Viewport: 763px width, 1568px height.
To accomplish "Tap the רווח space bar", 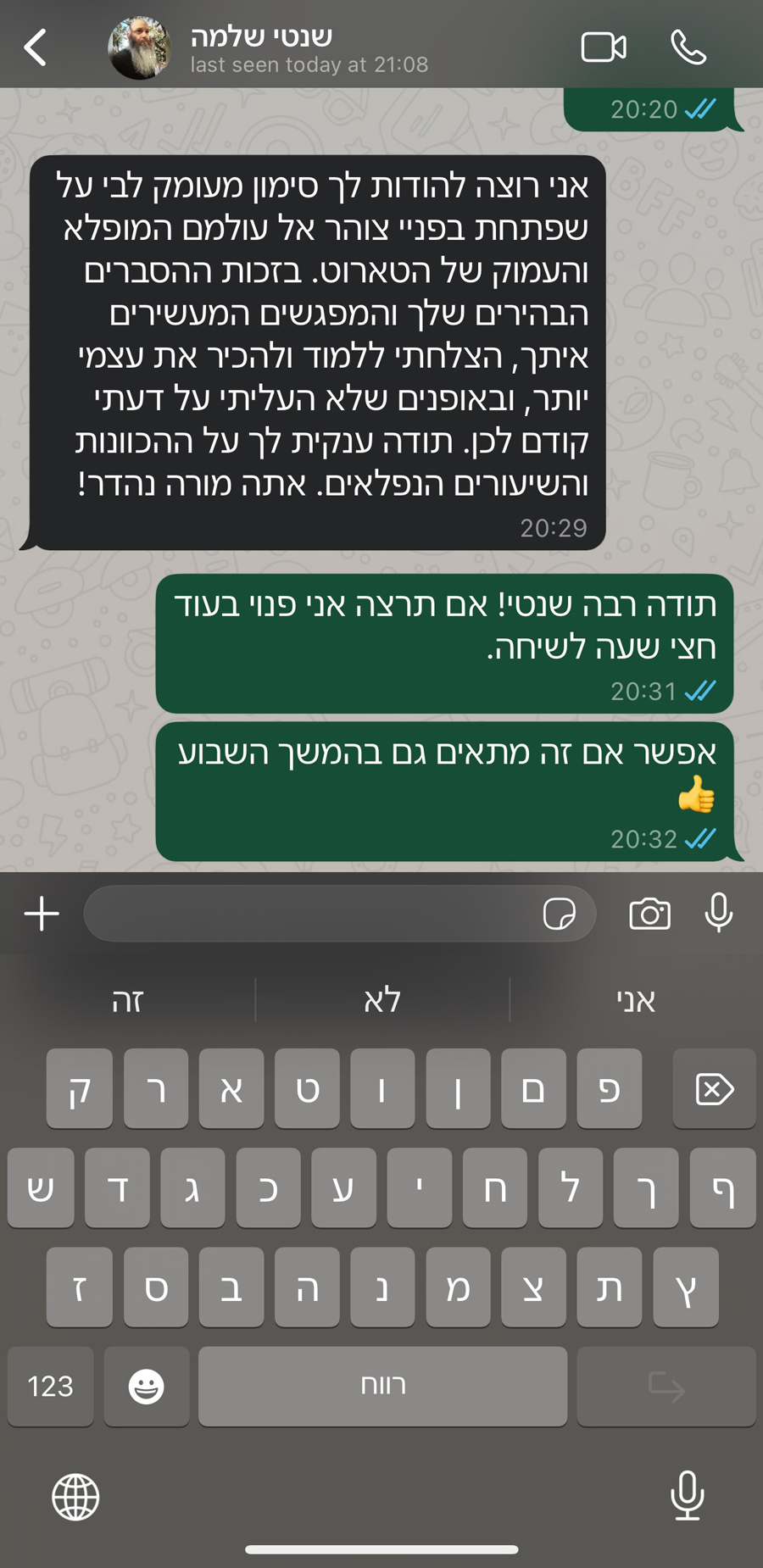I will pyautogui.click(x=383, y=1387).
